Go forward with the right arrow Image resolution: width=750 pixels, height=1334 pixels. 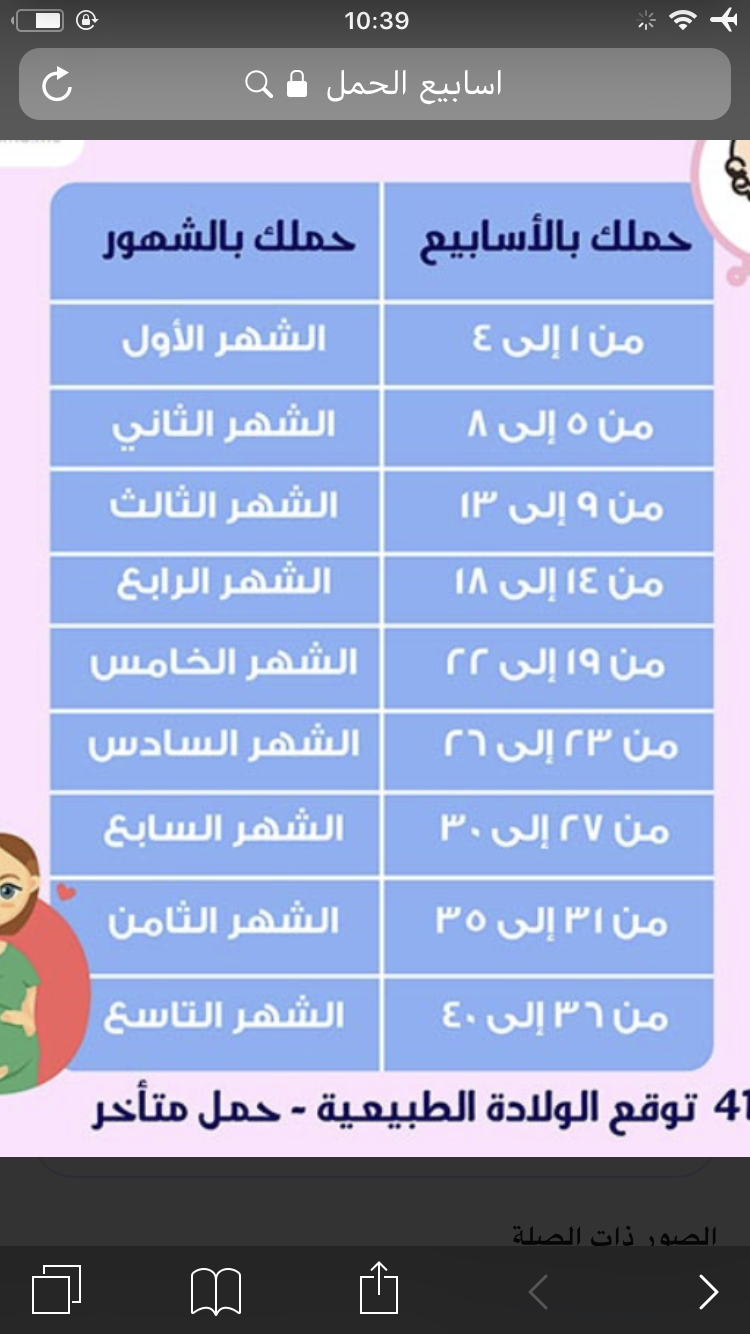click(x=708, y=1292)
